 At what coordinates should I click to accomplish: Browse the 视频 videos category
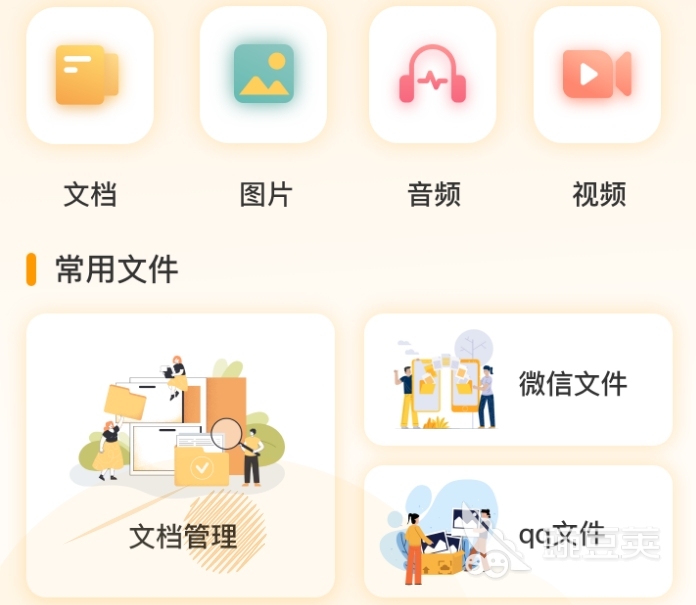coord(597,77)
